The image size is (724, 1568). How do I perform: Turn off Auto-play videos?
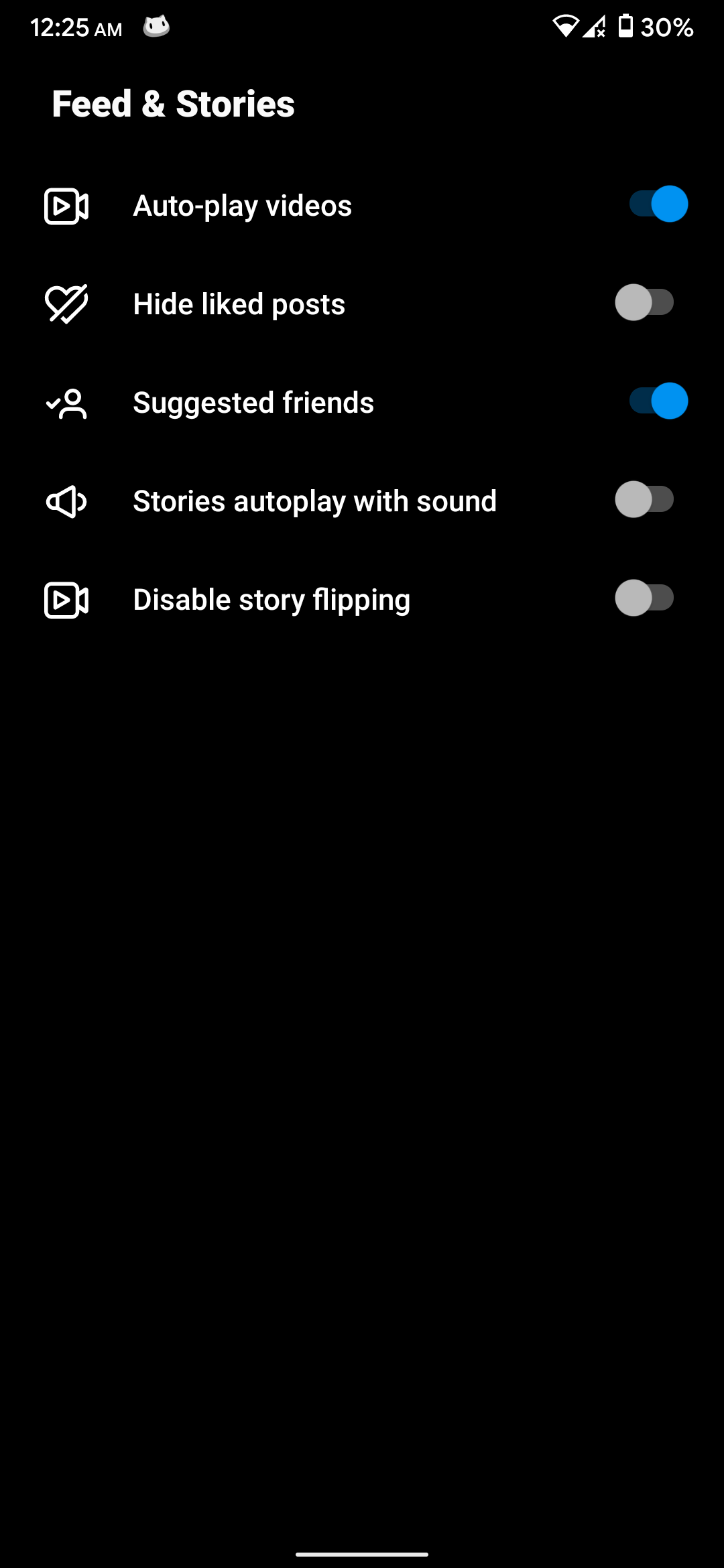click(x=658, y=204)
